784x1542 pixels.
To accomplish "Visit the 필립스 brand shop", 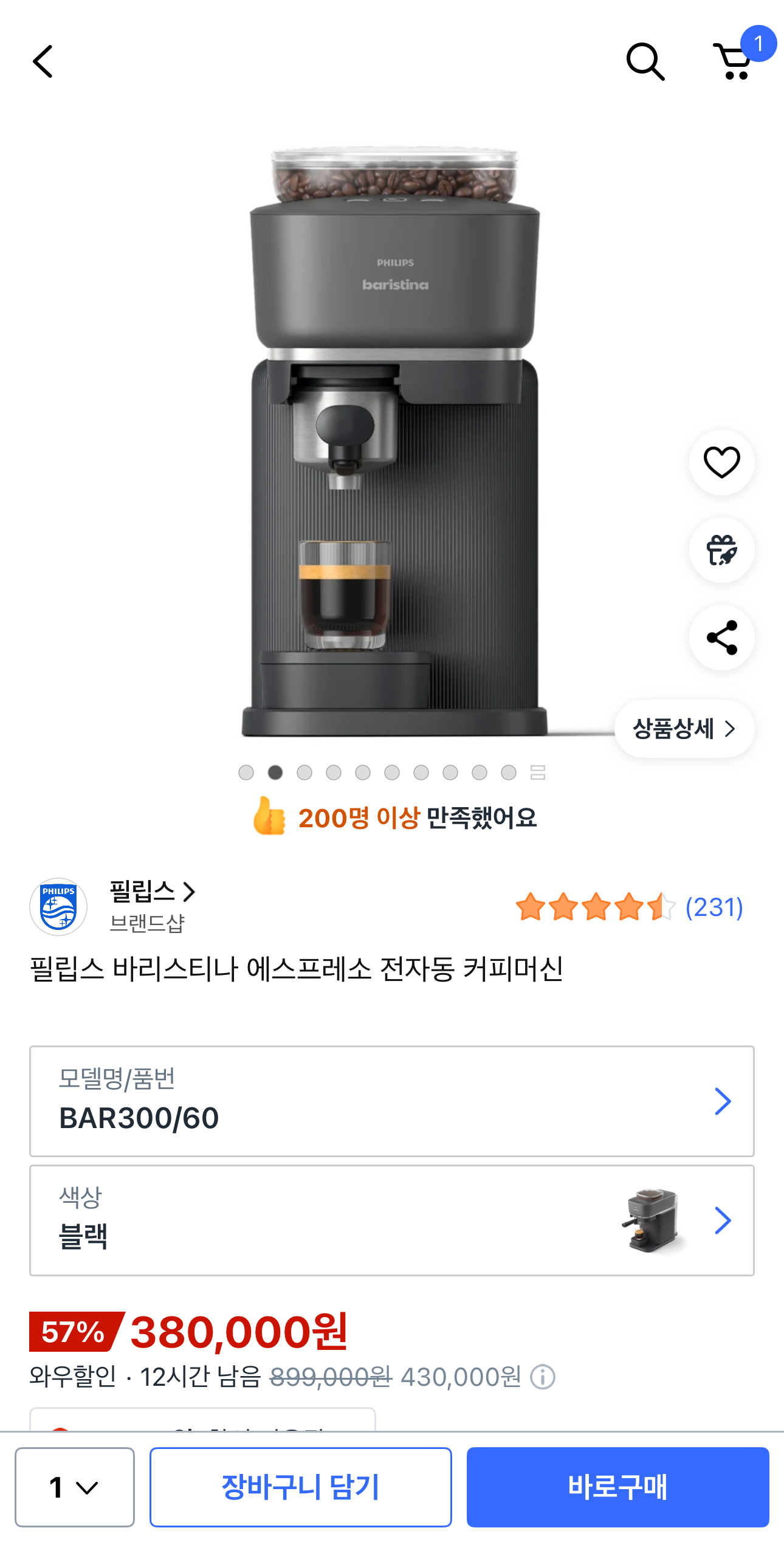I will pos(152,892).
